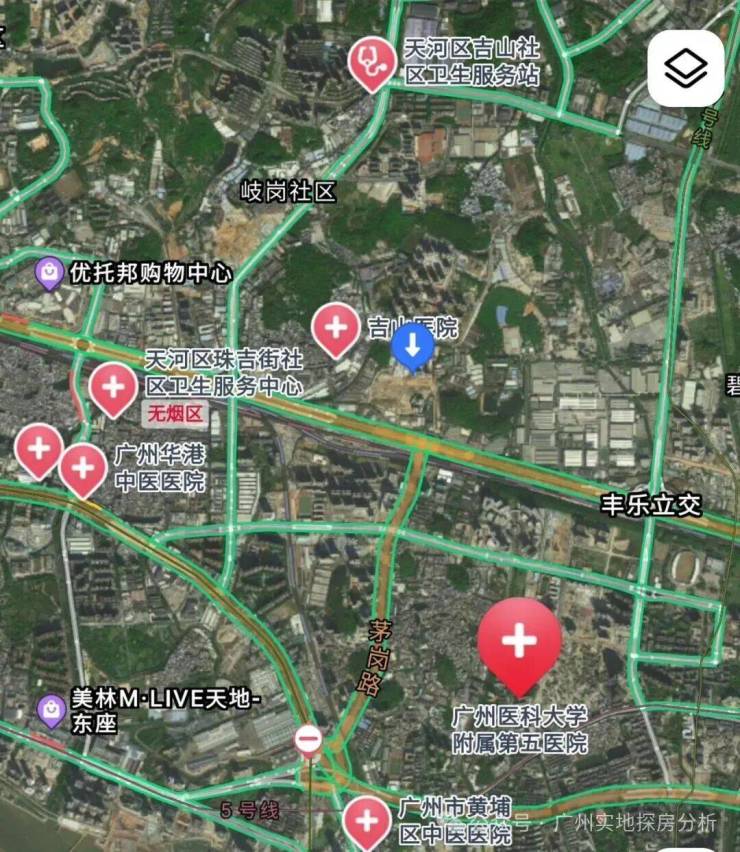The width and height of the screenshot is (740, 852).
Task: Tap the 广州市黄埔区中医医院 marker
Action: click(x=367, y=820)
